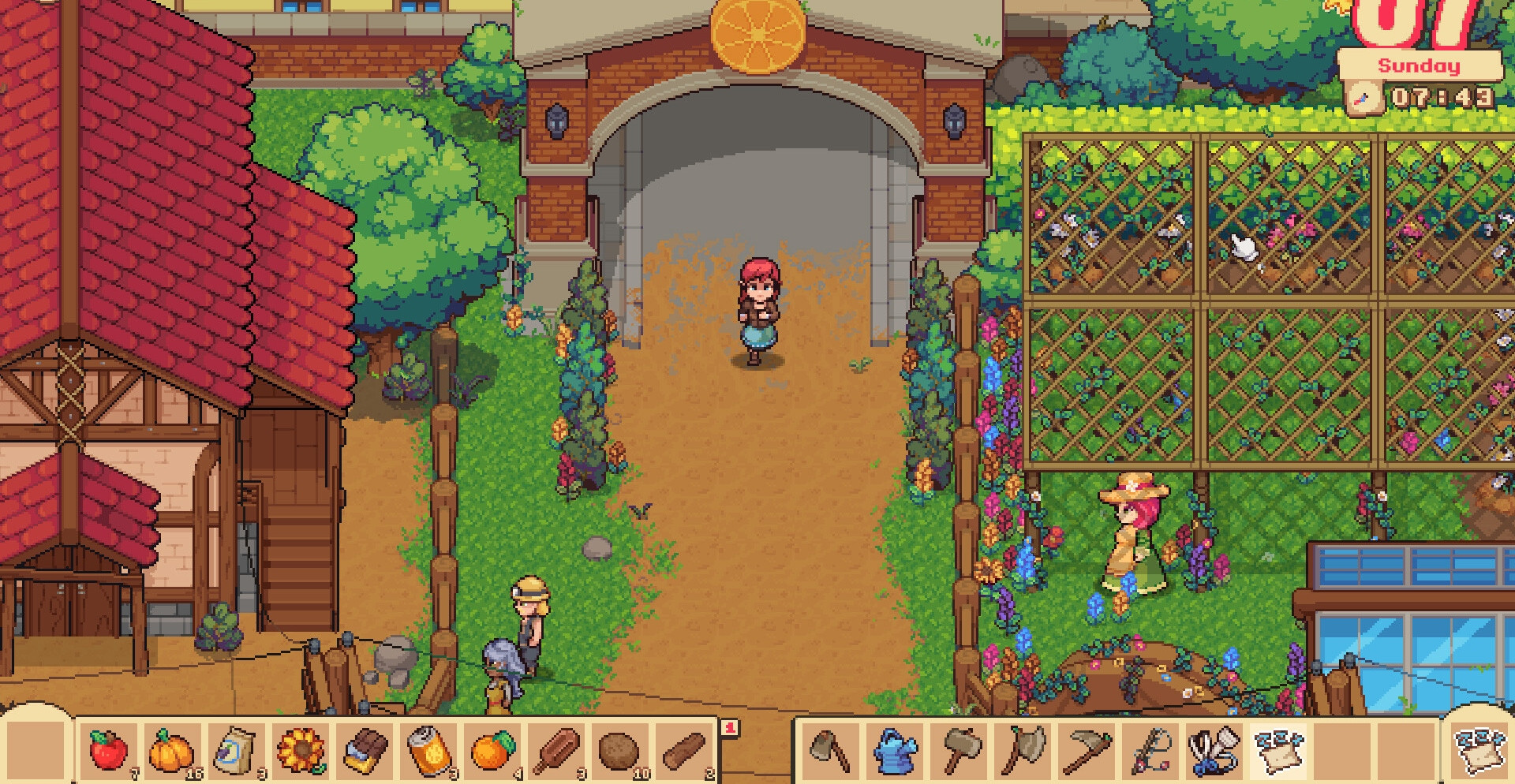Select the sunflower in the hotbar
This screenshot has width=1515, height=784.
pyautogui.click(x=301, y=750)
